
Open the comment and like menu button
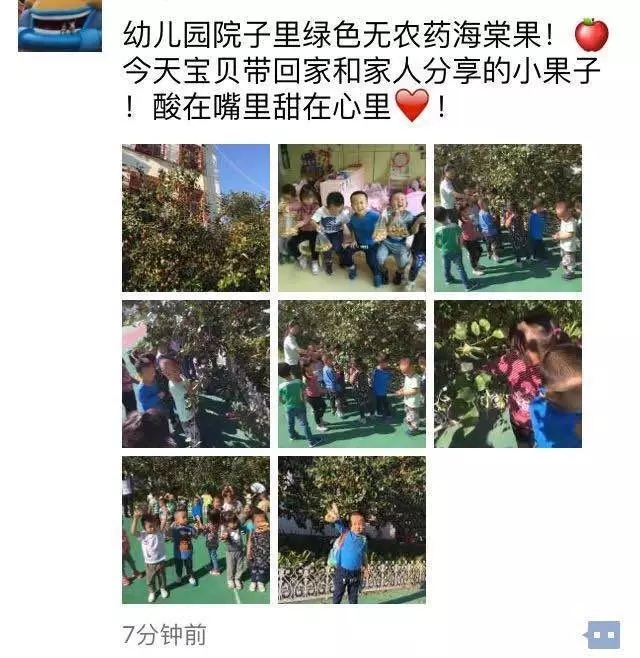coord(602,634)
